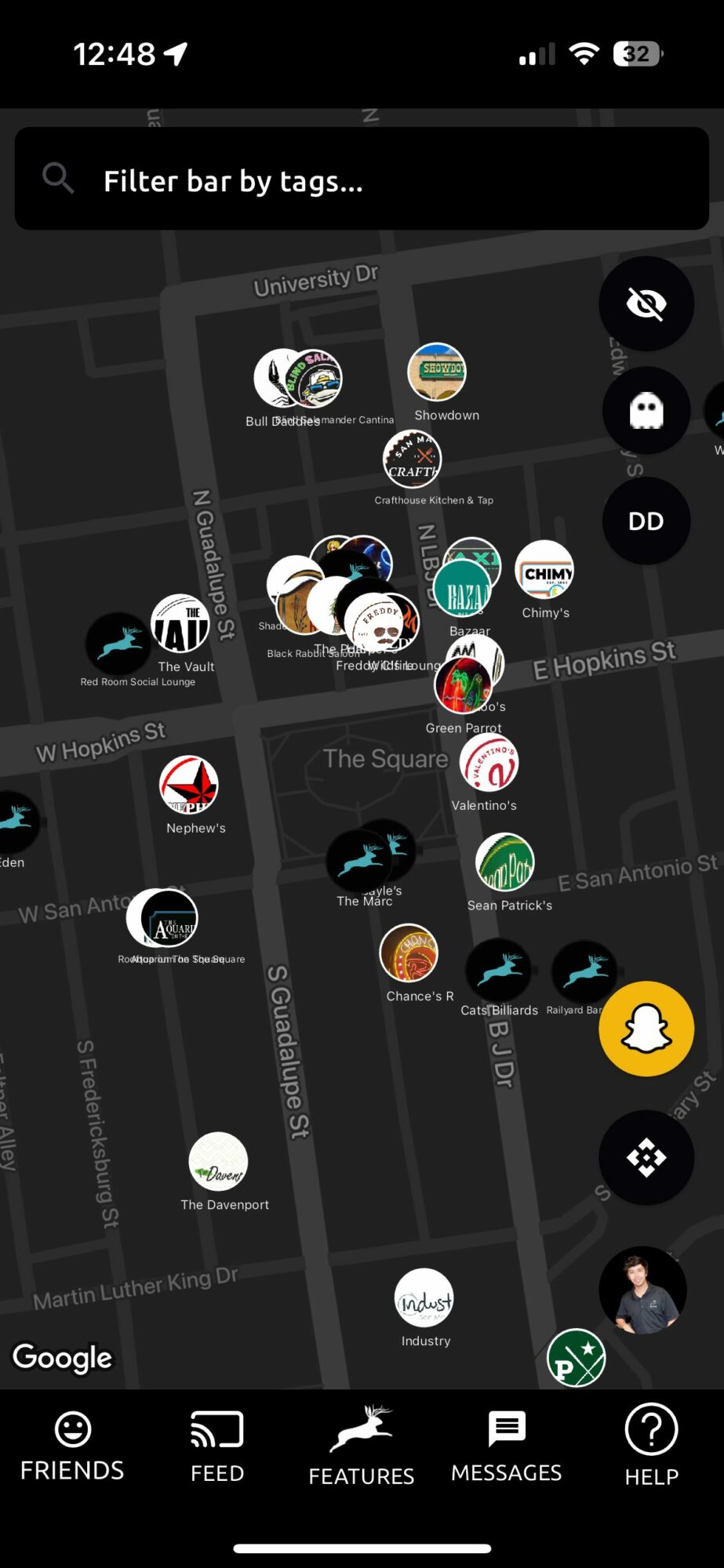
Task: Tap the Crafthouse Kitchen & Tap marker
Action: point(413,459)
